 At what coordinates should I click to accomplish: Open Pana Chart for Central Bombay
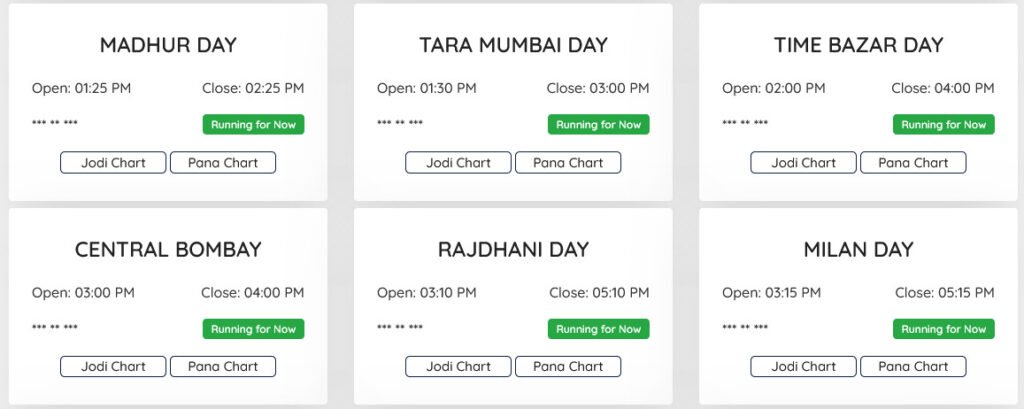tap(223, 367)
